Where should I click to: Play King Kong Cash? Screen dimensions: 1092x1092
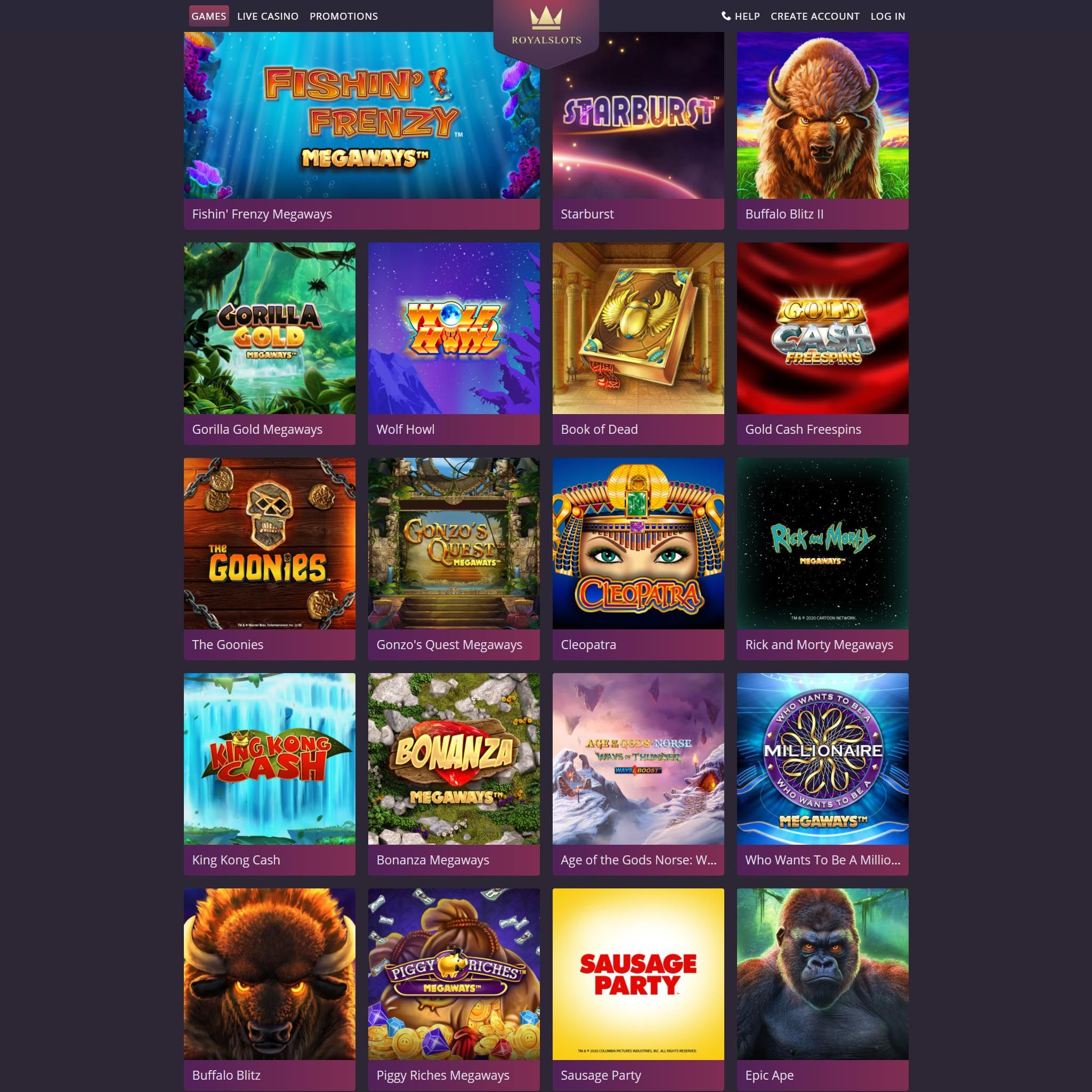(x=269, y=759)
